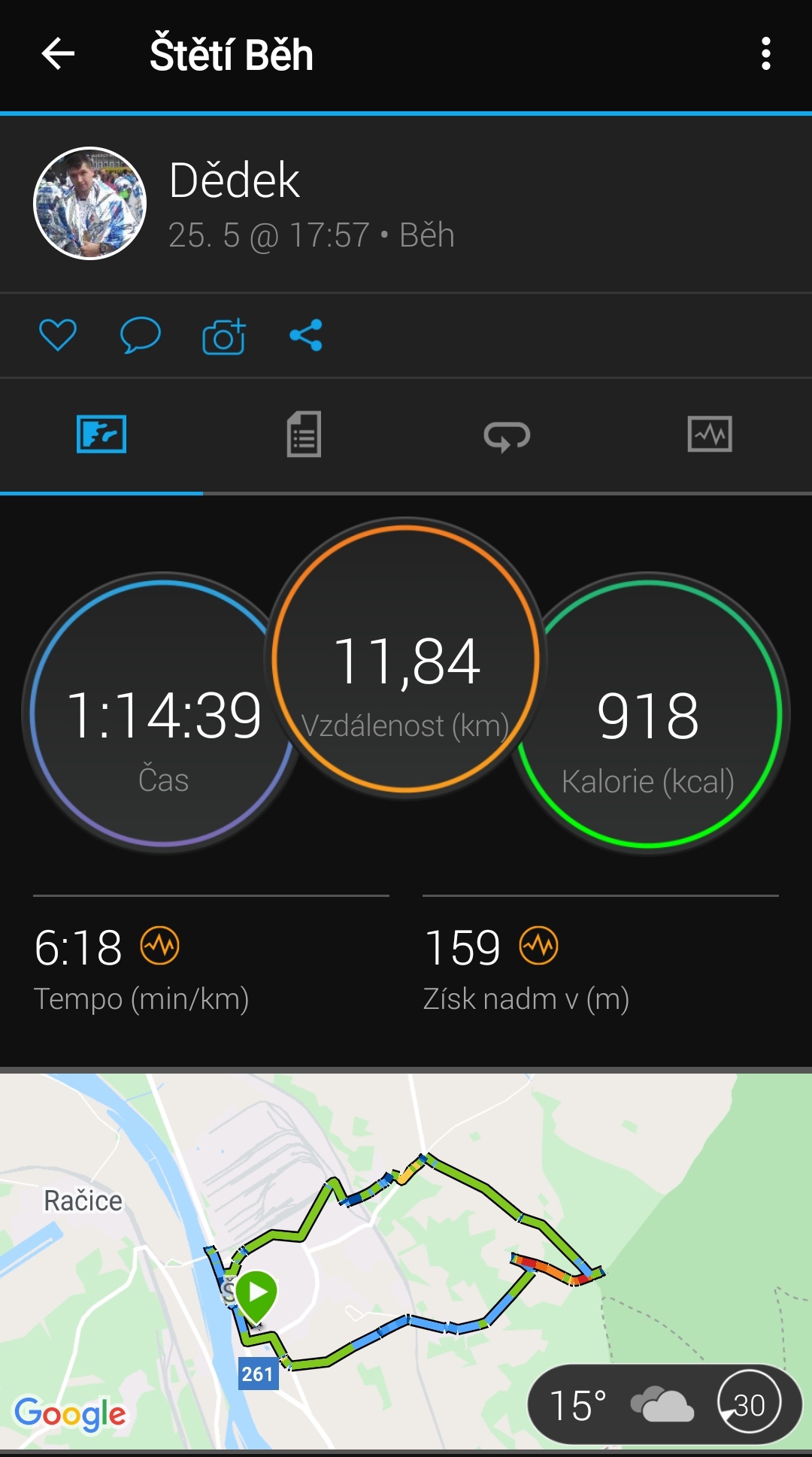Switch to the charts tab
Viewport: 812px width, 1457px height.
pyautogui.click(x=710, y=434)
